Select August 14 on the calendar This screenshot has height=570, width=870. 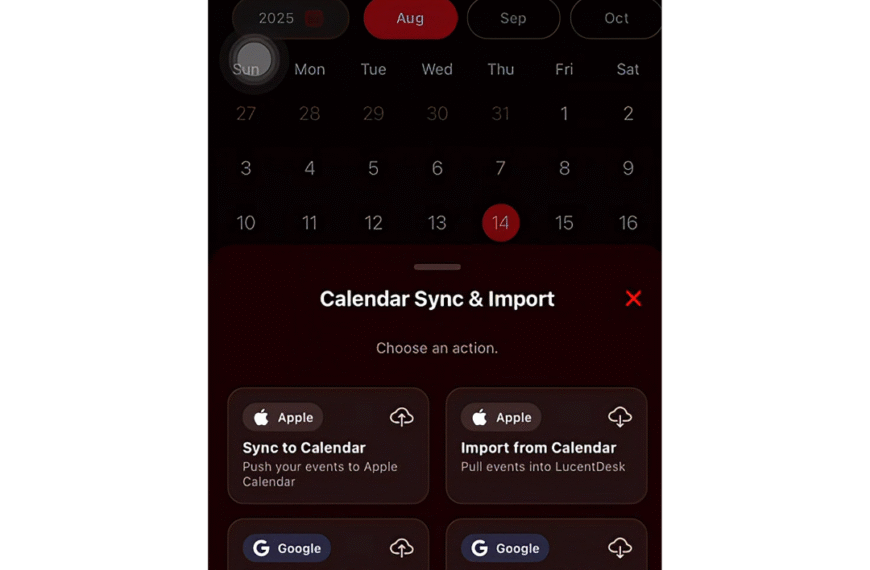pos(501,223)
